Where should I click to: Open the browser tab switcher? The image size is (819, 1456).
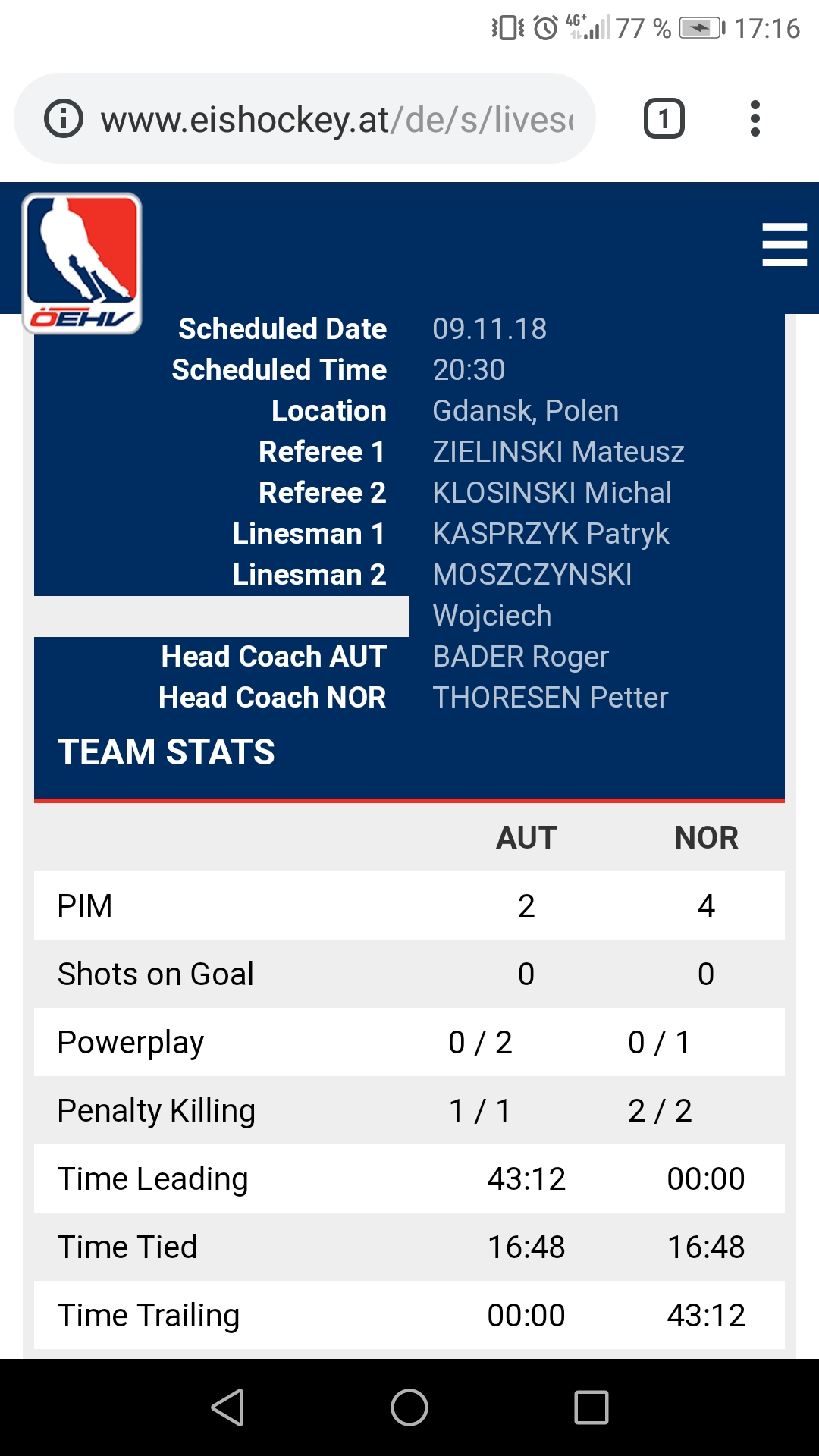tap(664, 119)
